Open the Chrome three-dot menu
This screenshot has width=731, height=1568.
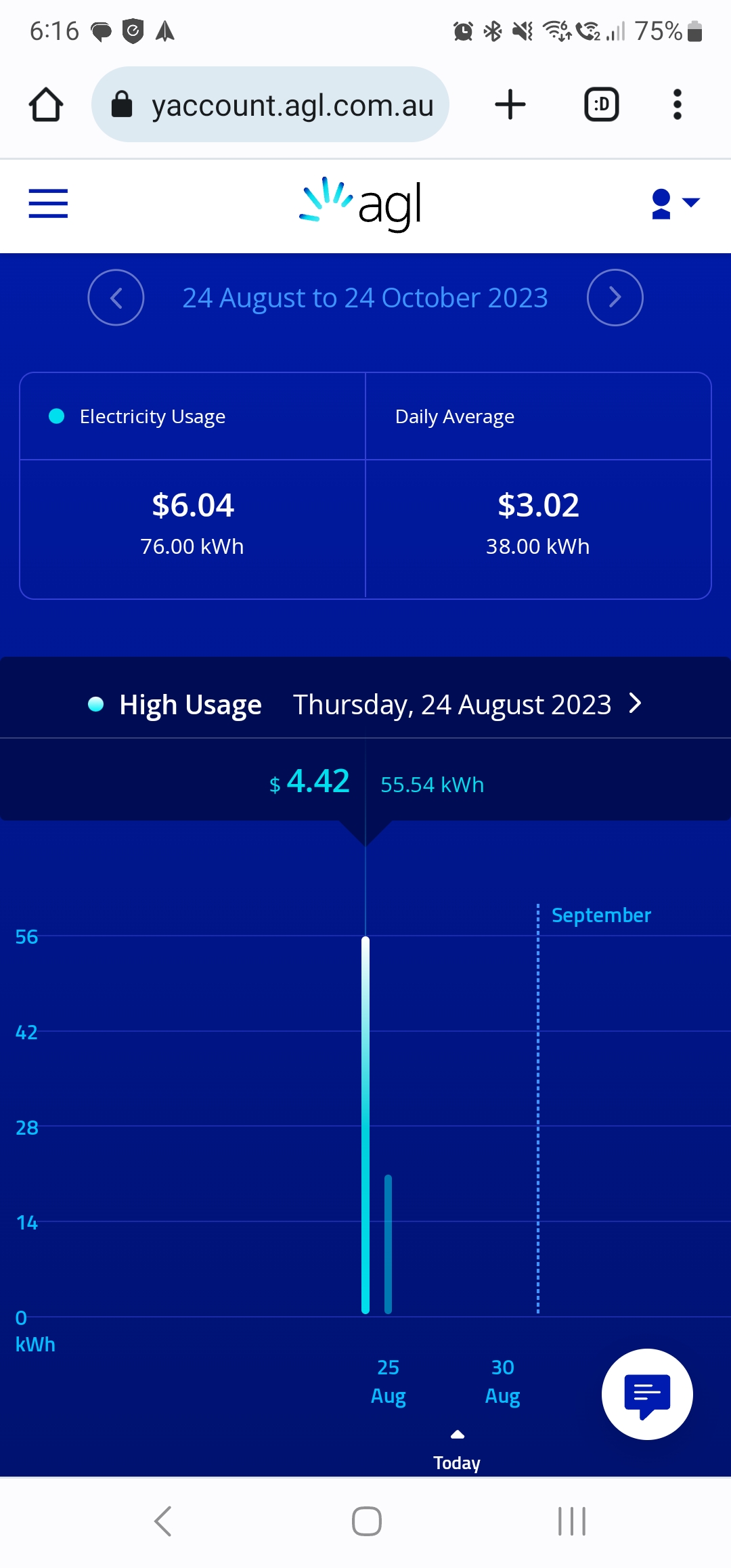tap(677, 104)
